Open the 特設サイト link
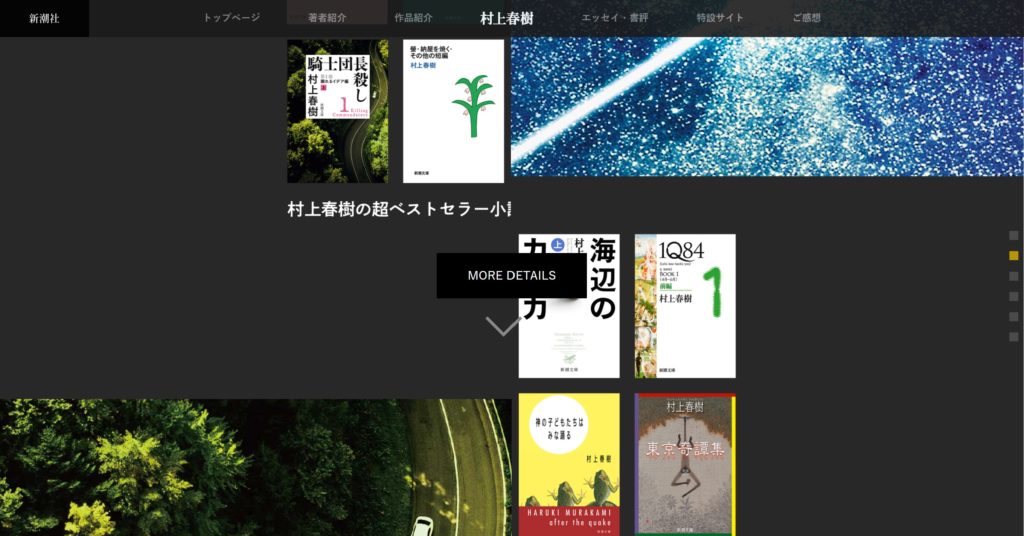The width and height of the screenshot is (1024, 536). tap(720, 18)
